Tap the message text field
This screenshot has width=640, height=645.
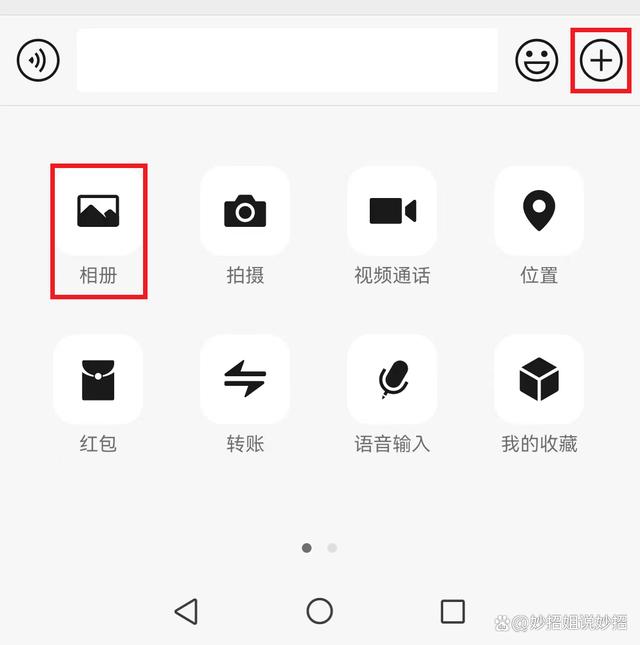tap(287, 61)
